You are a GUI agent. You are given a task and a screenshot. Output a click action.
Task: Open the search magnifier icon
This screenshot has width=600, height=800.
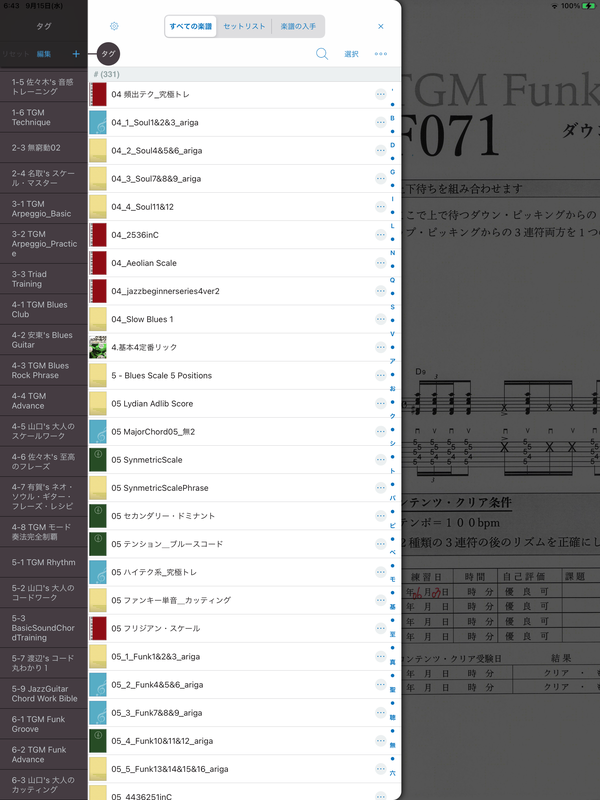coord(322,54)
